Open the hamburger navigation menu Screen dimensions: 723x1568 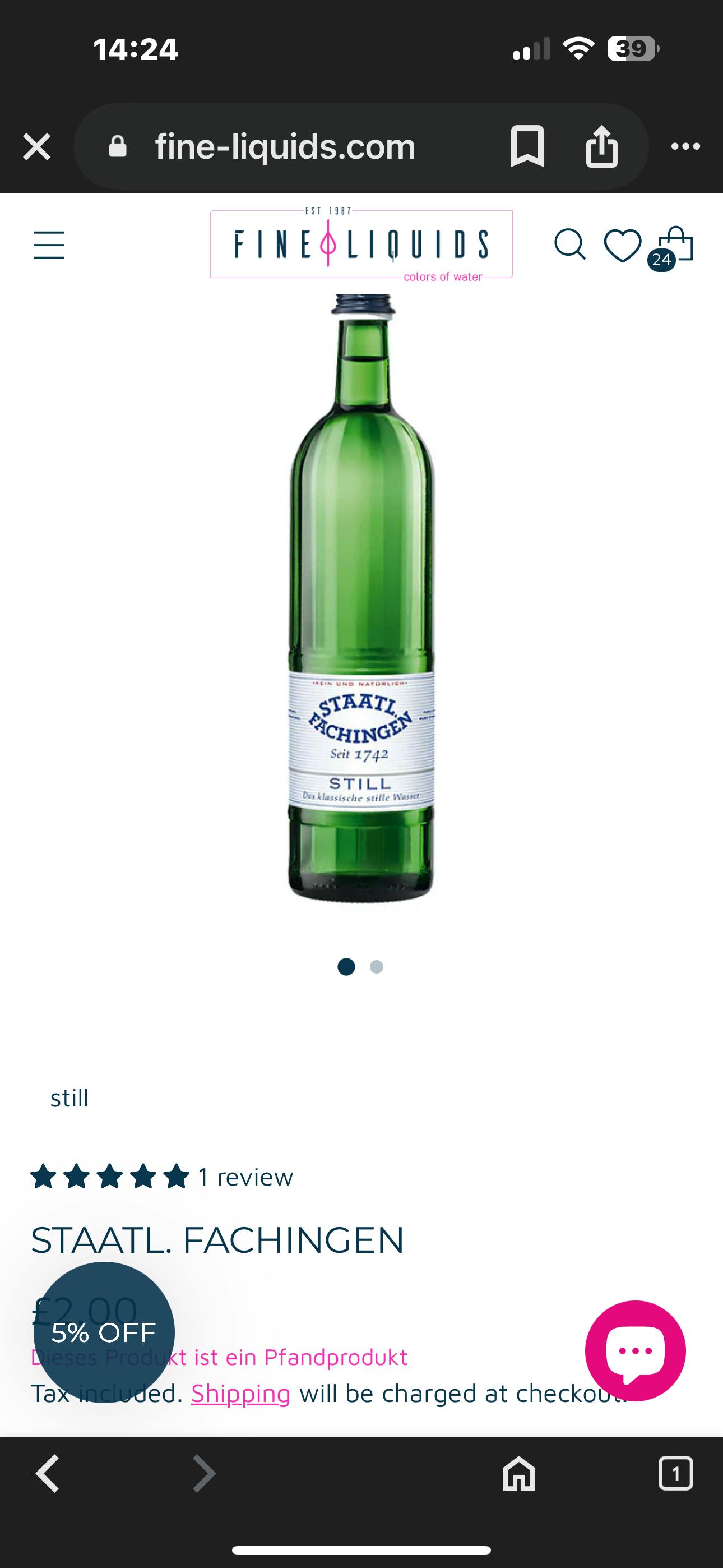[49, 245]
